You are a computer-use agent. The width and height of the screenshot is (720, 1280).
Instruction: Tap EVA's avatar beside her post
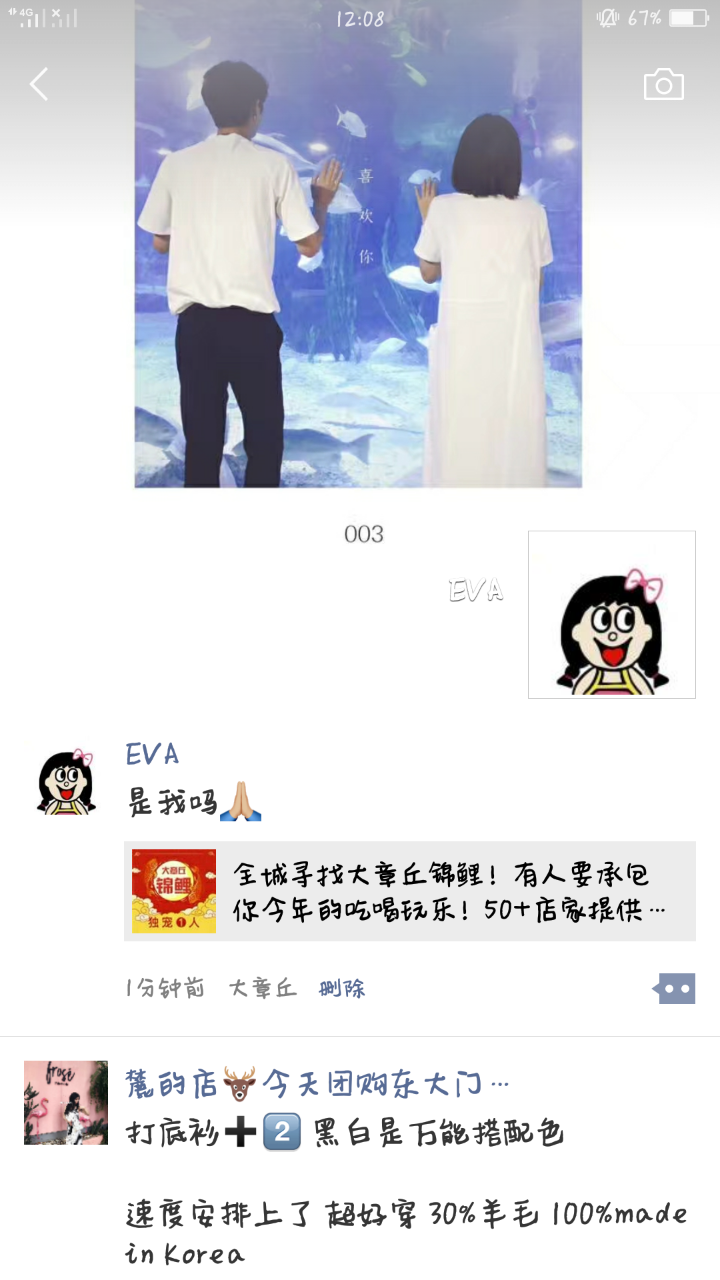point(66,782)
